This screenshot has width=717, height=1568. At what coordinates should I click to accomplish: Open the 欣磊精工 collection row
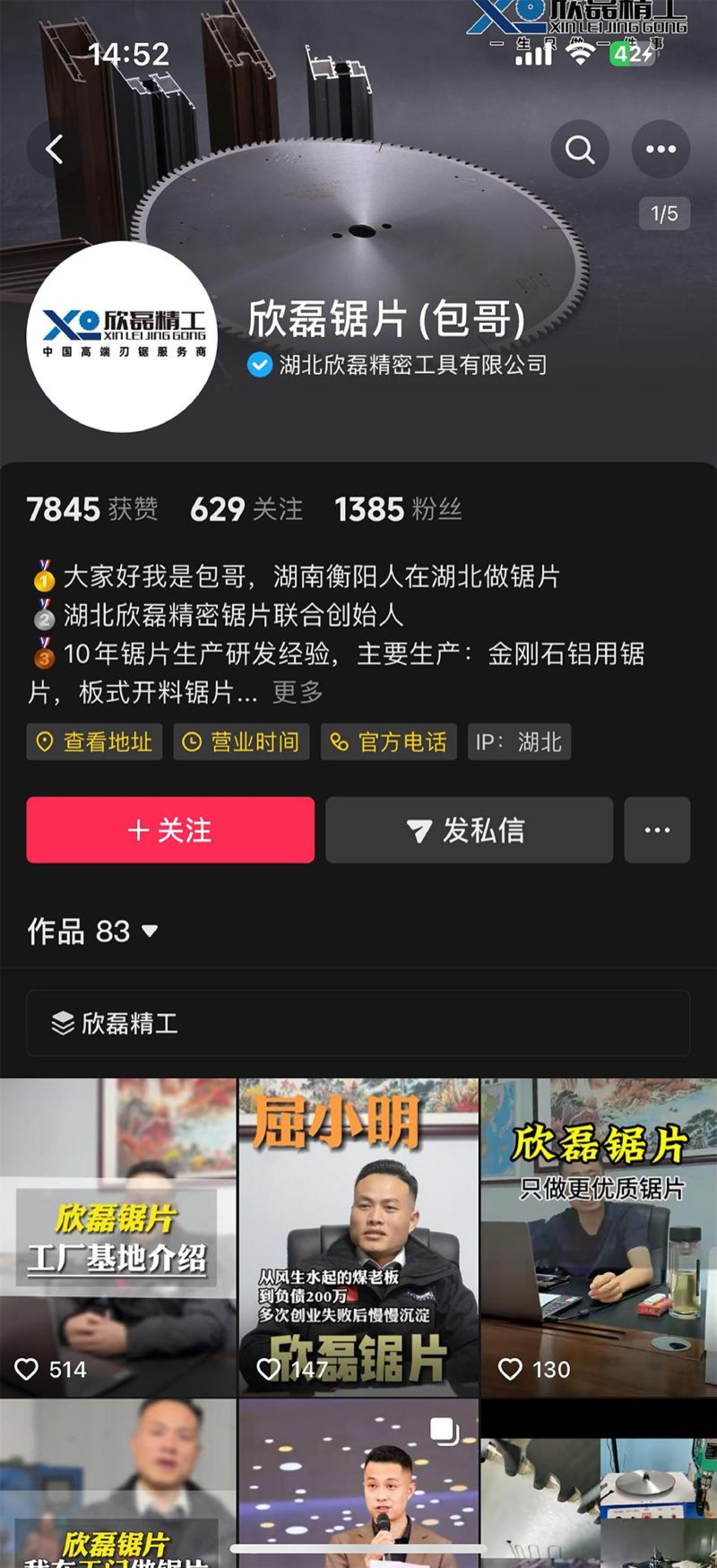(358, 1023)
